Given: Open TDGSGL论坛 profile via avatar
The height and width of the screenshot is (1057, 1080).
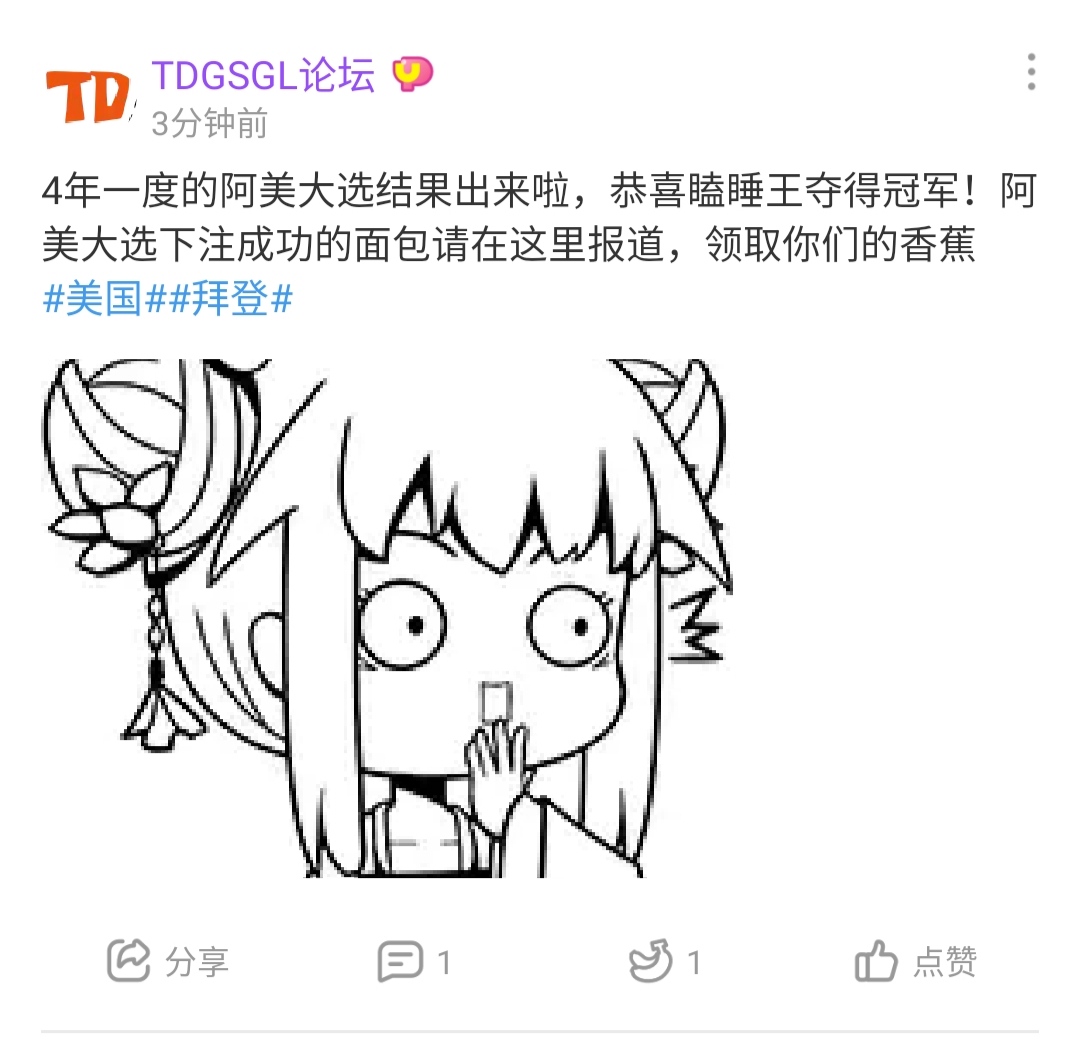Looking at the screenshot, I should click(90, 96).
